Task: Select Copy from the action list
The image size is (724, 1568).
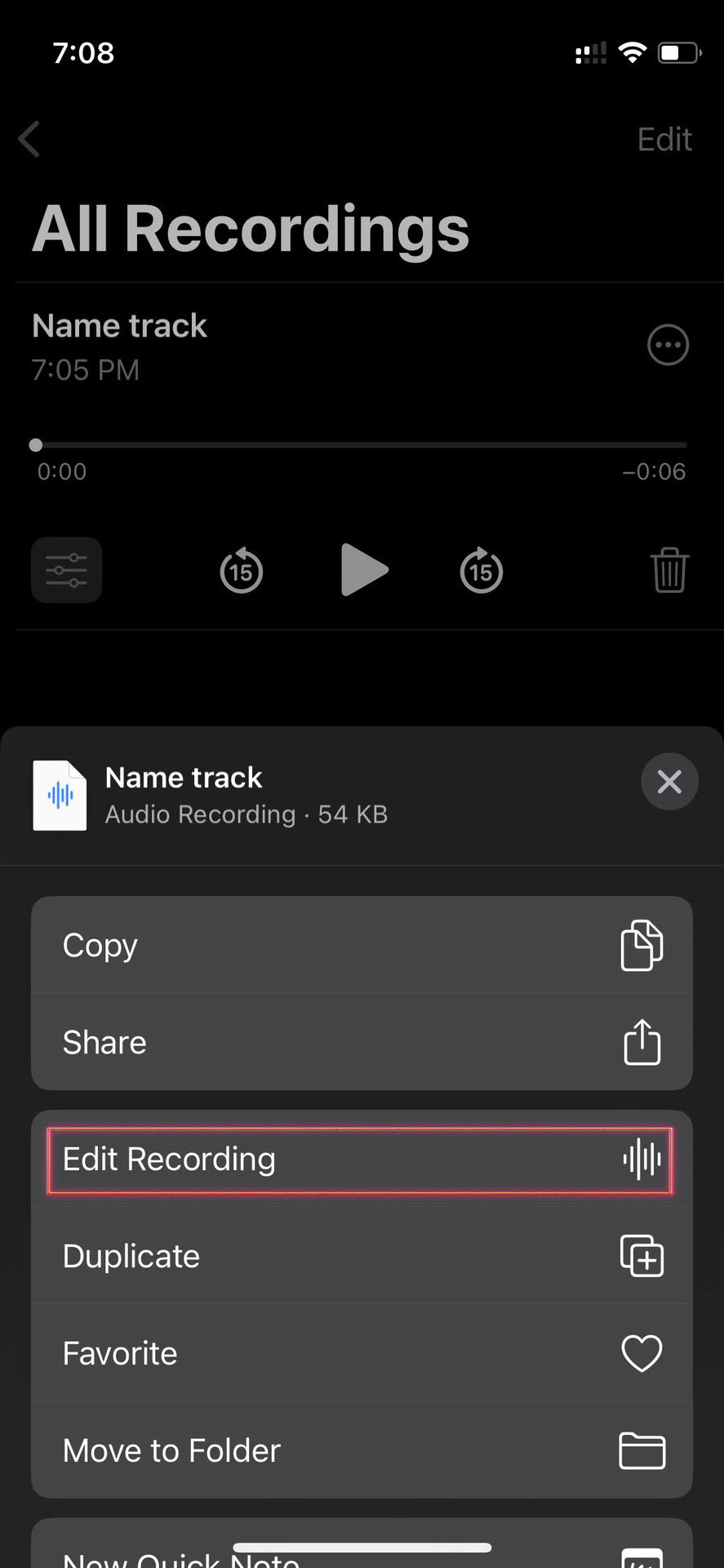Action: point(362,946)
